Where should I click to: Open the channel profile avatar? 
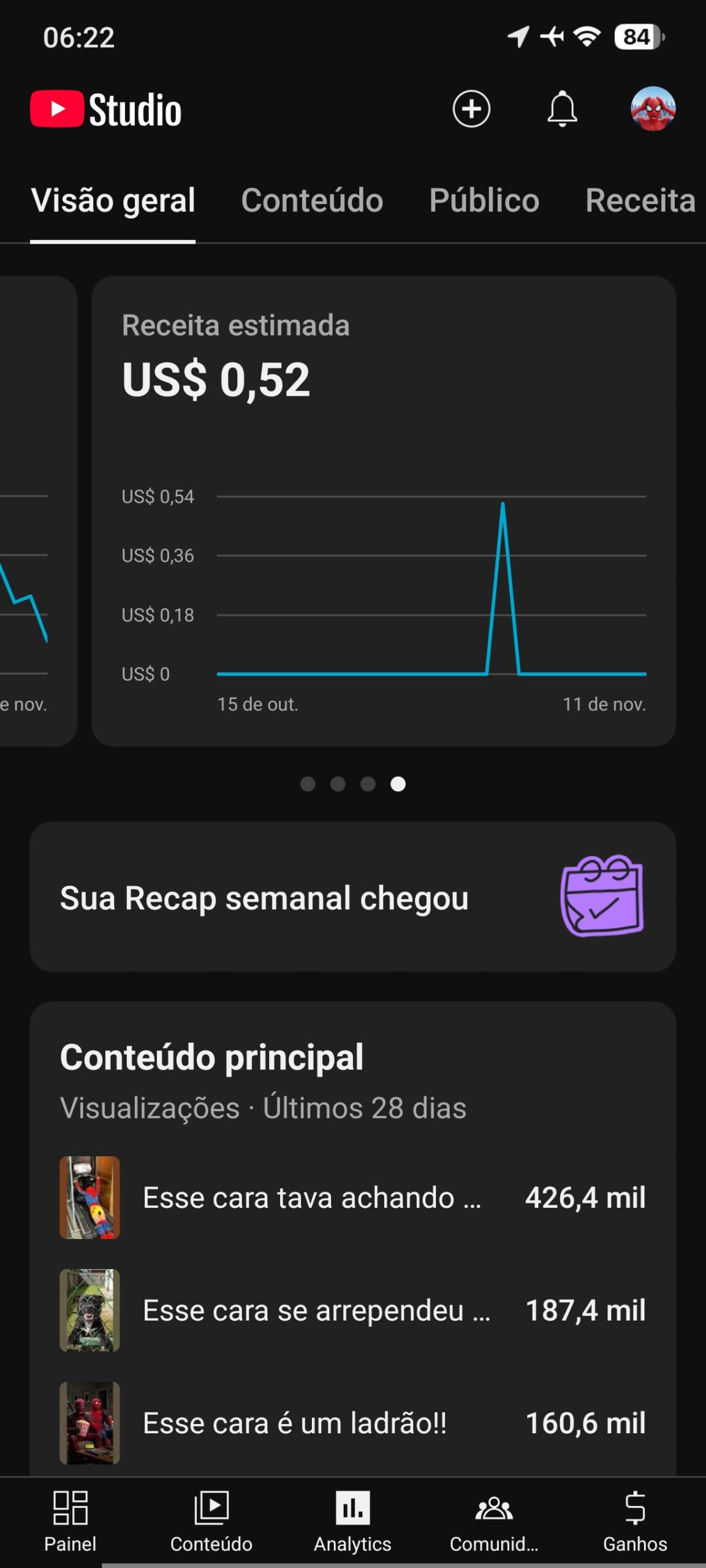pos(652,110)
